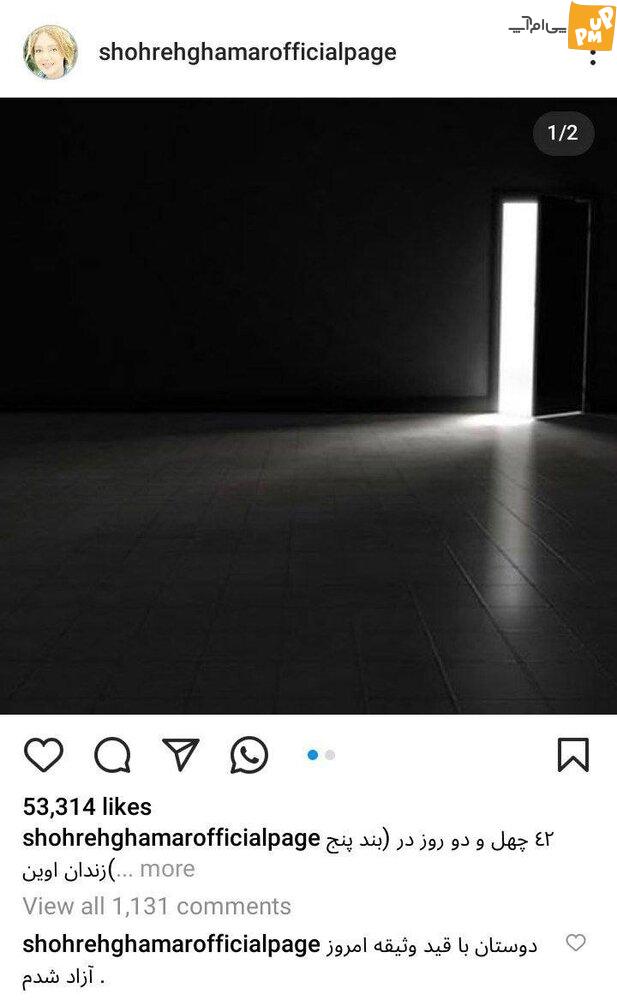Image resolution: width=617 pixels, height=1000 pixels.
Task: Bookmark this post
Action: point(573,754)
